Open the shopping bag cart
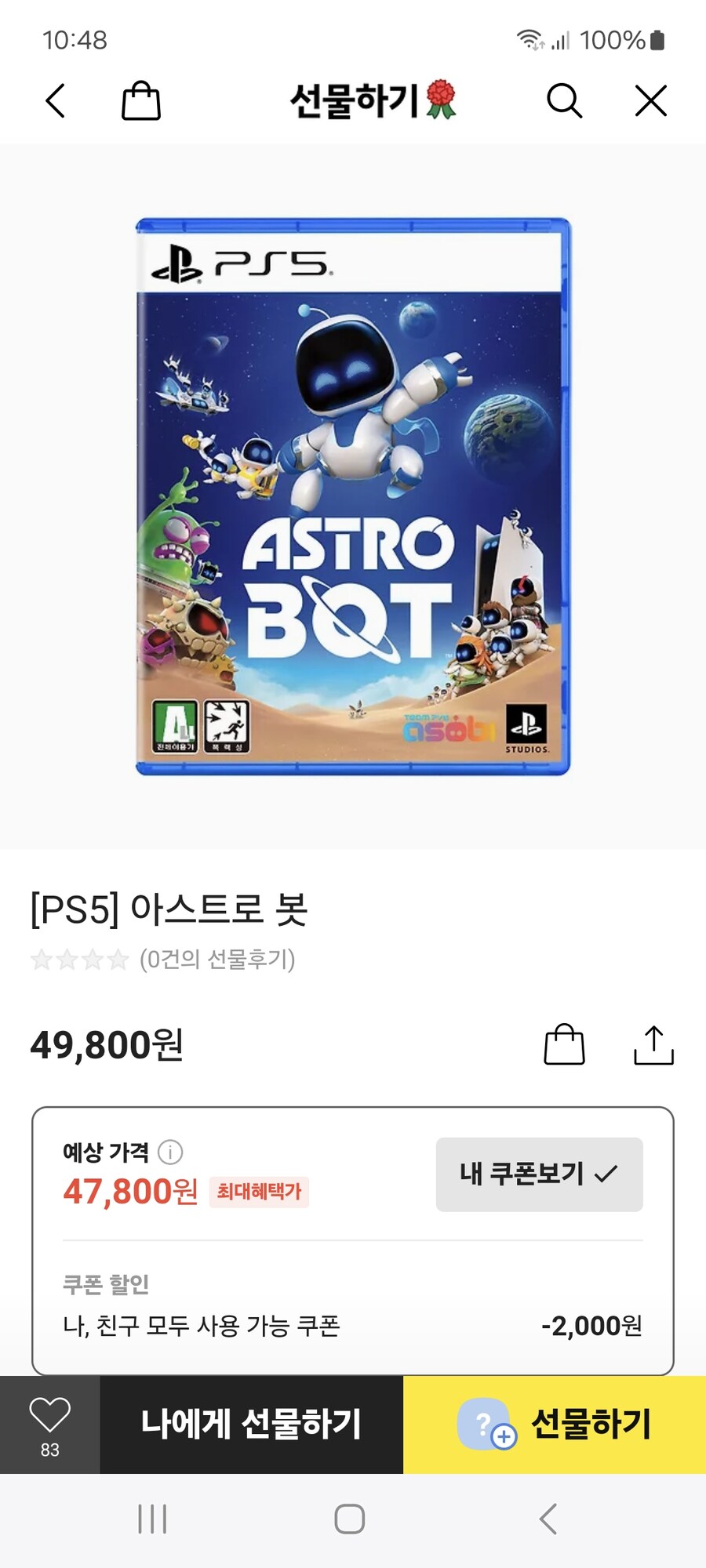706x1568 pixels. tap(140, 100)
